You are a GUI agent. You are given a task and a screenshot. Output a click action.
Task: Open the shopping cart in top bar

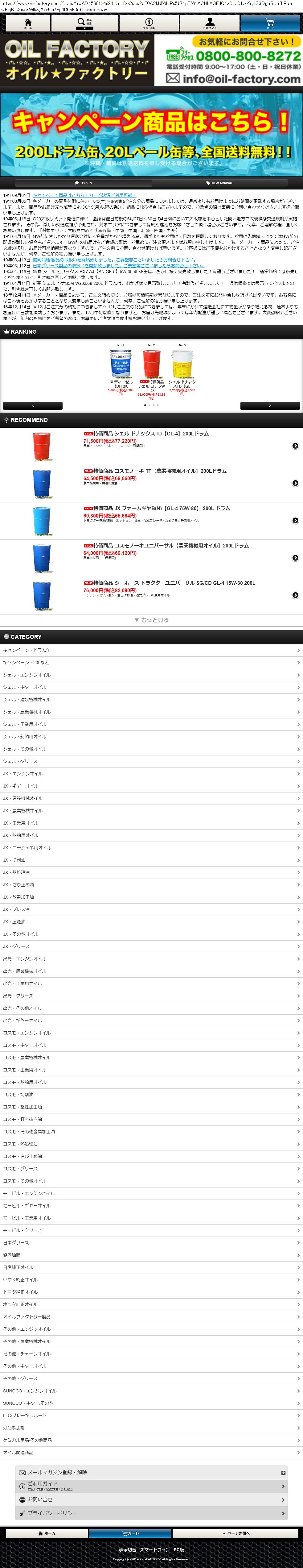click(271, 23)
